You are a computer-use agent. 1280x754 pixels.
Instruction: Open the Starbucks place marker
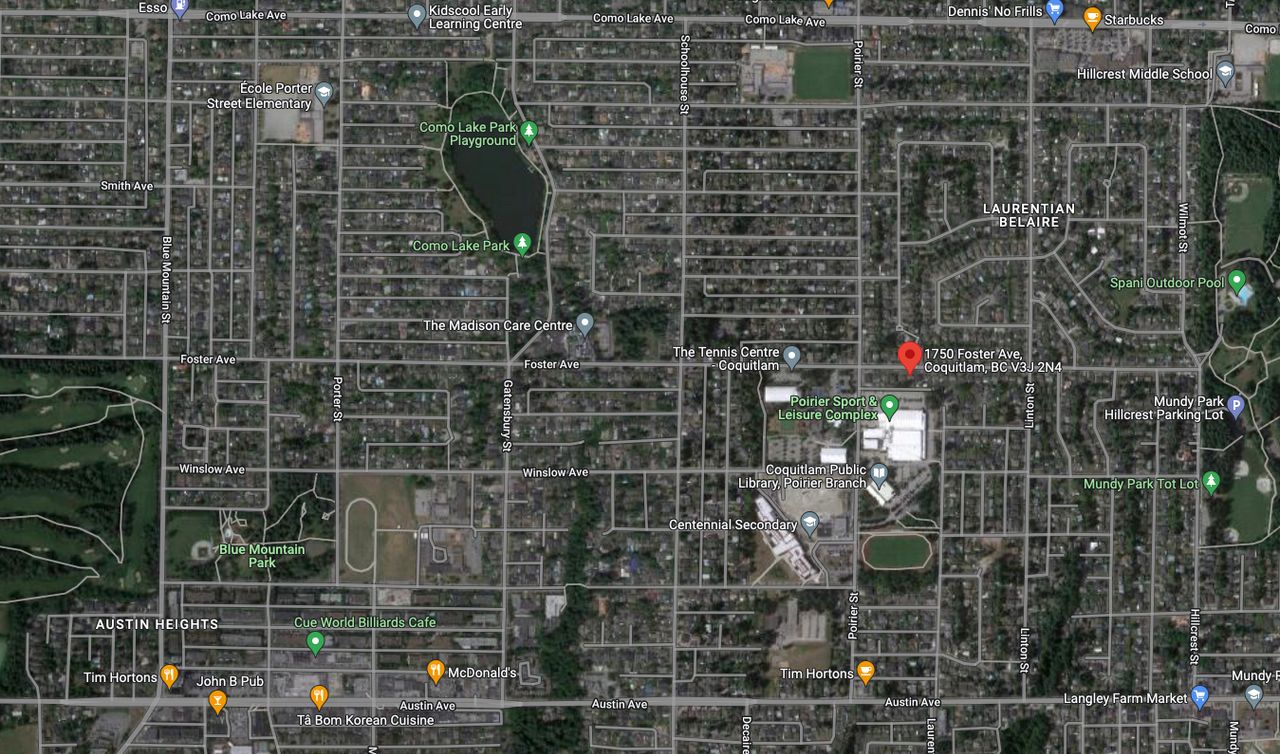1092,17
